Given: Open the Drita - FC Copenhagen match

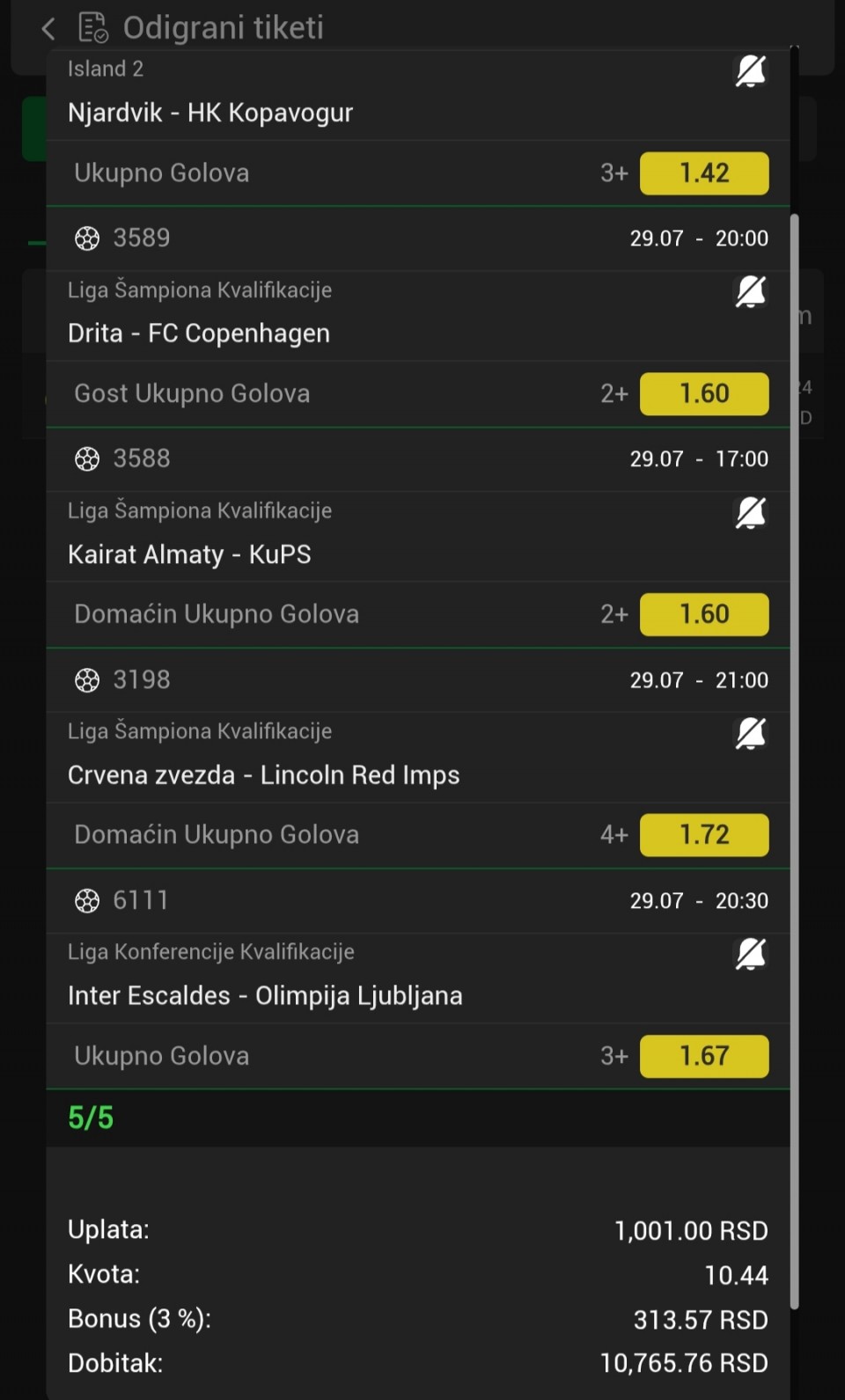Looking at the screenshot, I should 199,334.
